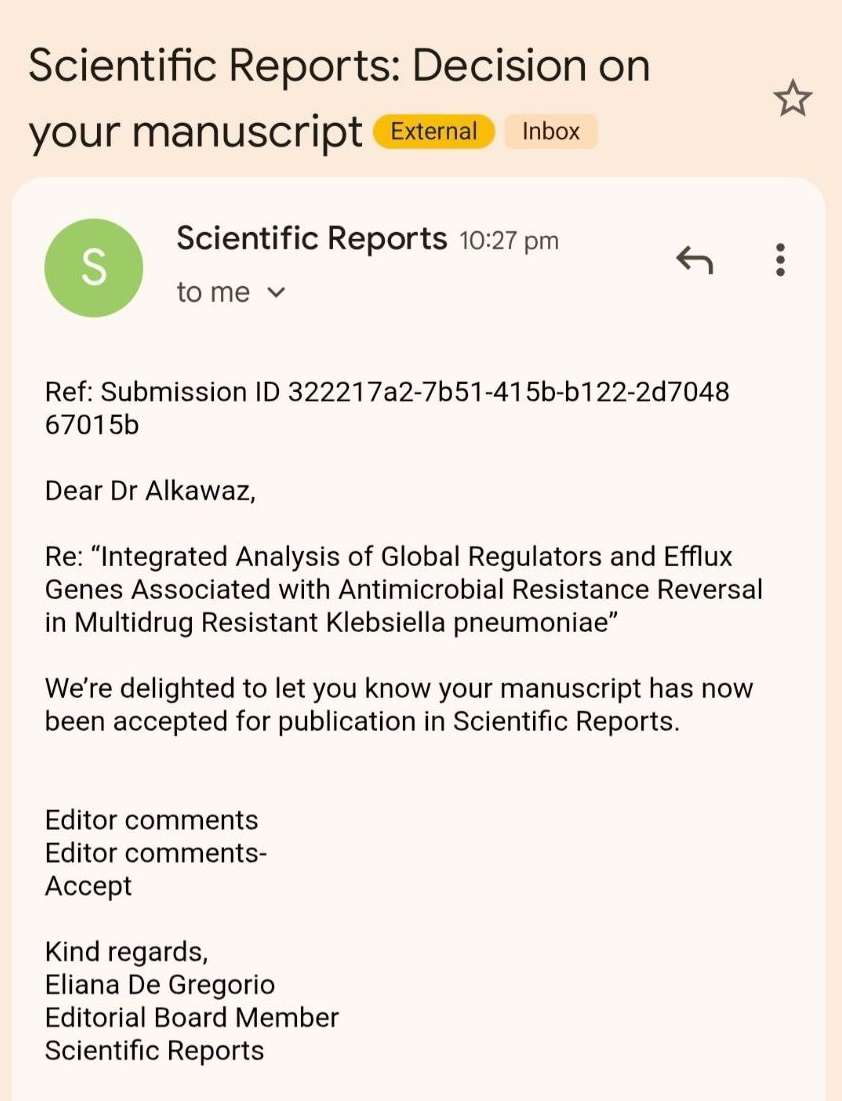
Task: Star this Scientific Reports email
Action: tap(792, 99)
